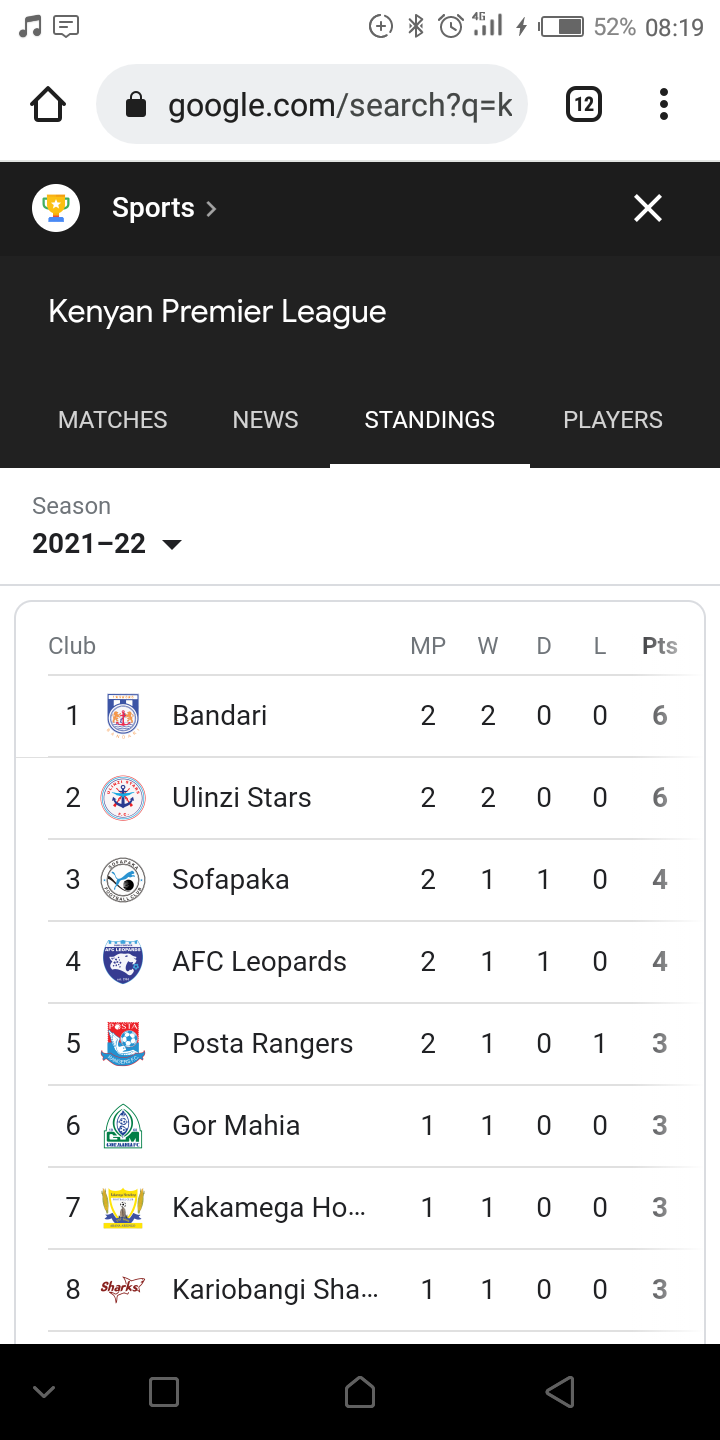The image size is (720, 1440).
Task: Switch to the Matches tab
Action: coord(113,420)
